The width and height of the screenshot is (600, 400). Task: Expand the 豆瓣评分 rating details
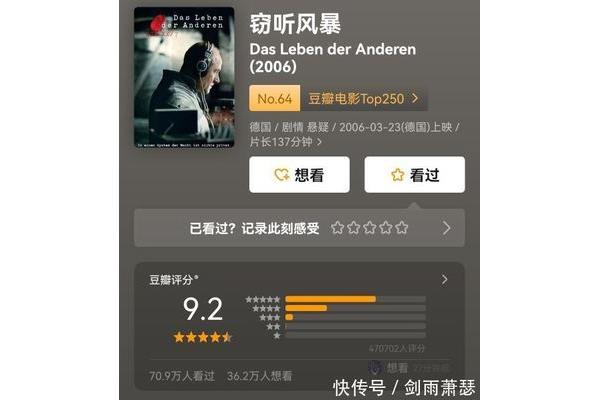pos(445,280)
